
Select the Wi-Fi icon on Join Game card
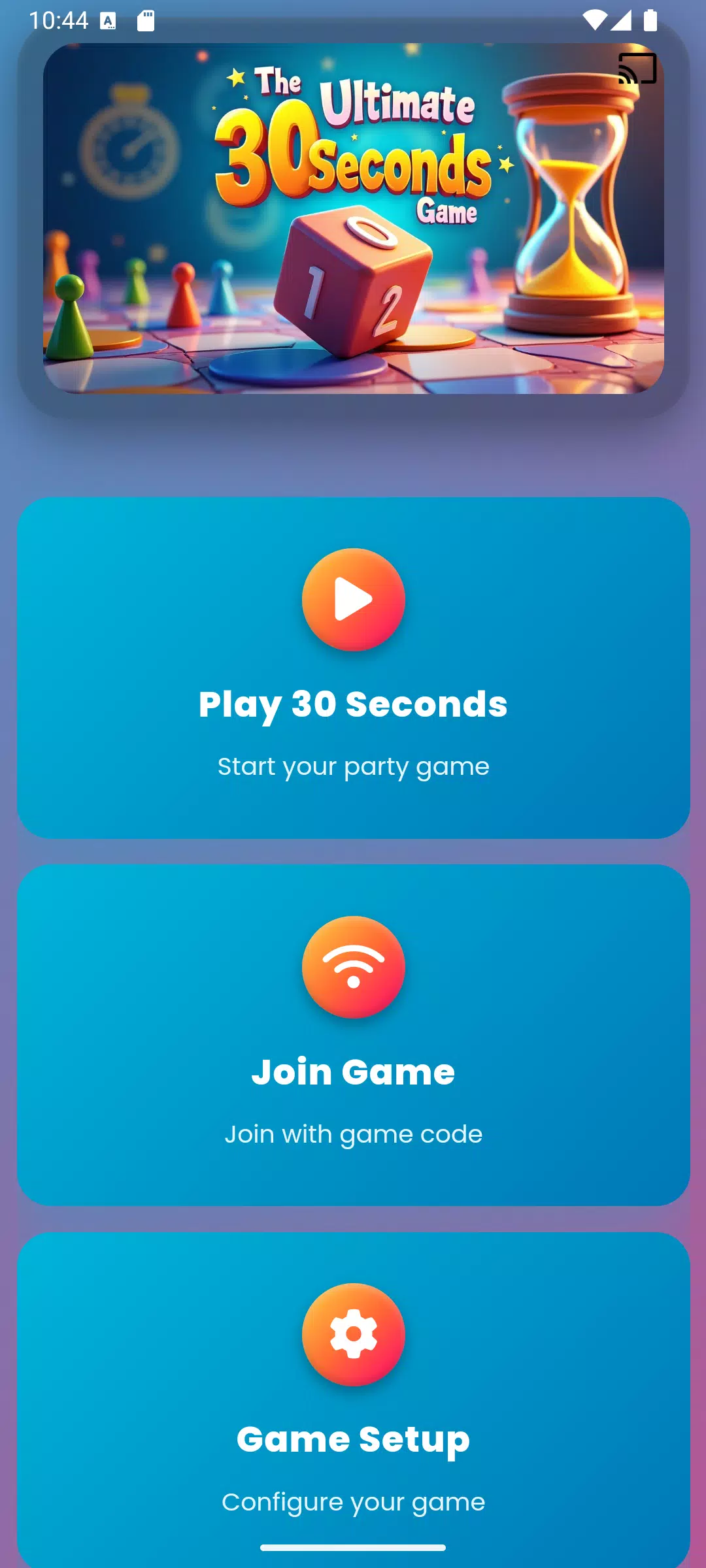[353, 967]
